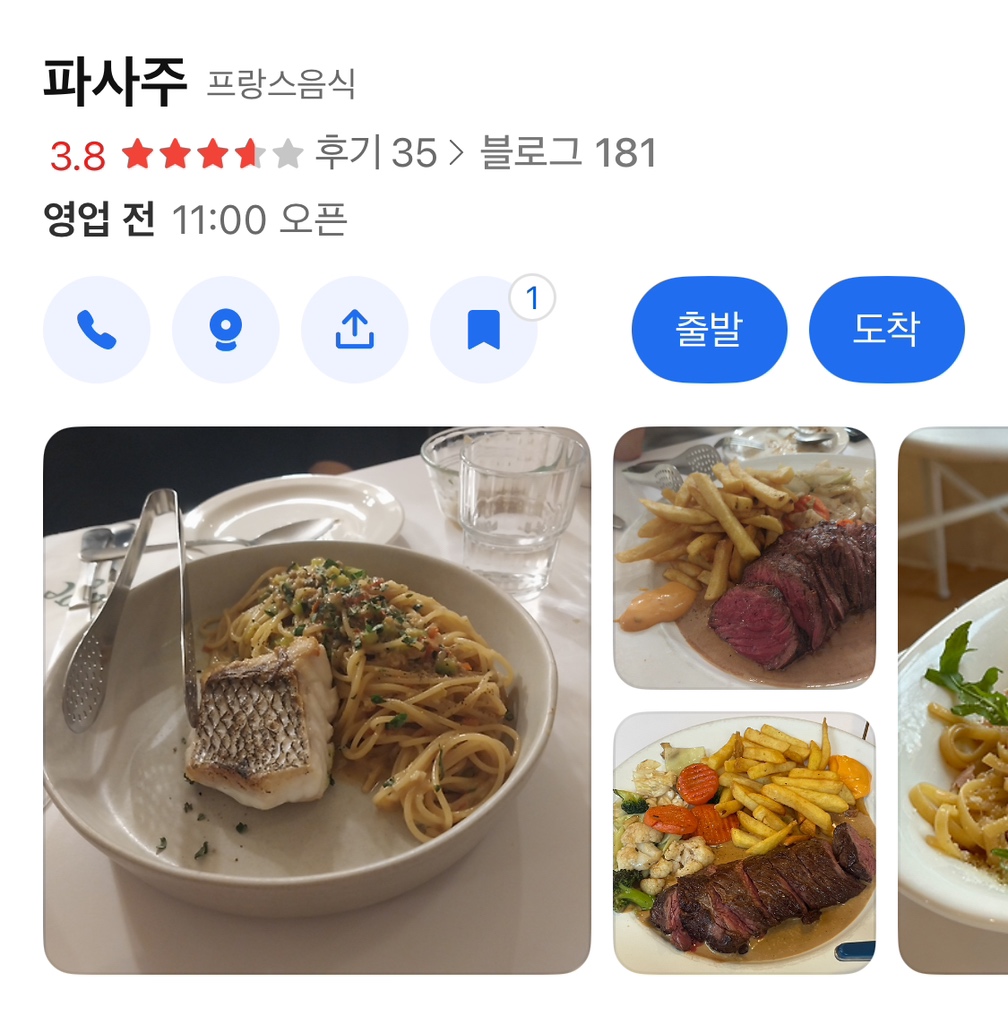
Task: Set 파사주 as 출발 point
Action: point(709,330)
